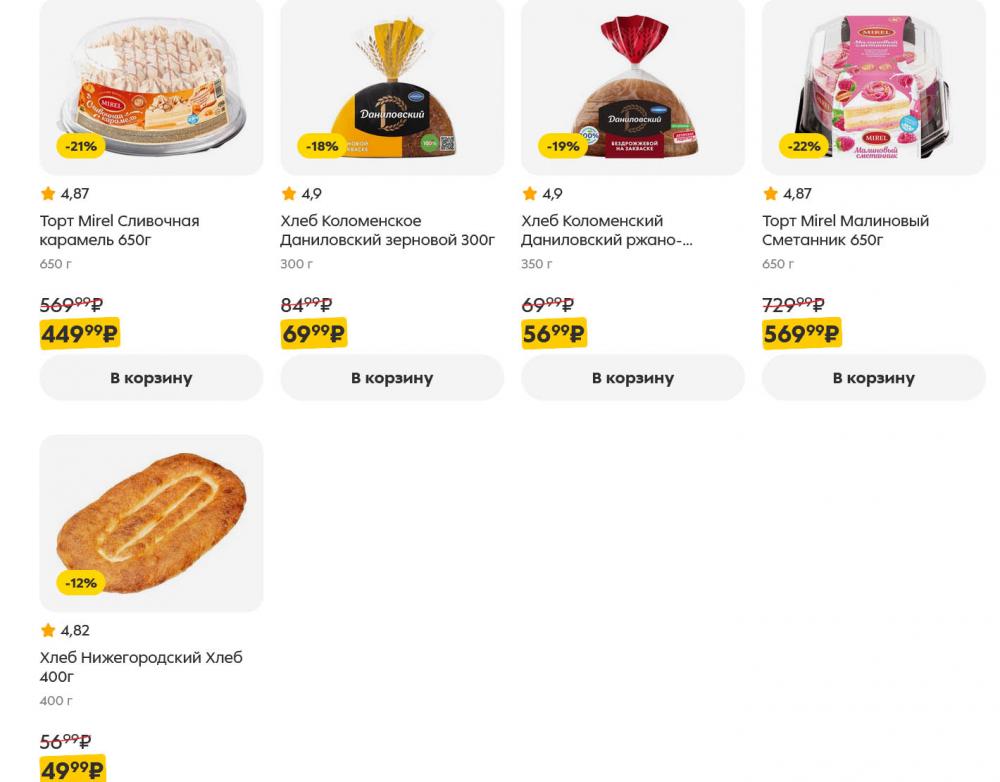Open Хлеб Нижегородский Хлеб 400г product image
This screenshot has height=782, width=1000.
pos(151,522)
